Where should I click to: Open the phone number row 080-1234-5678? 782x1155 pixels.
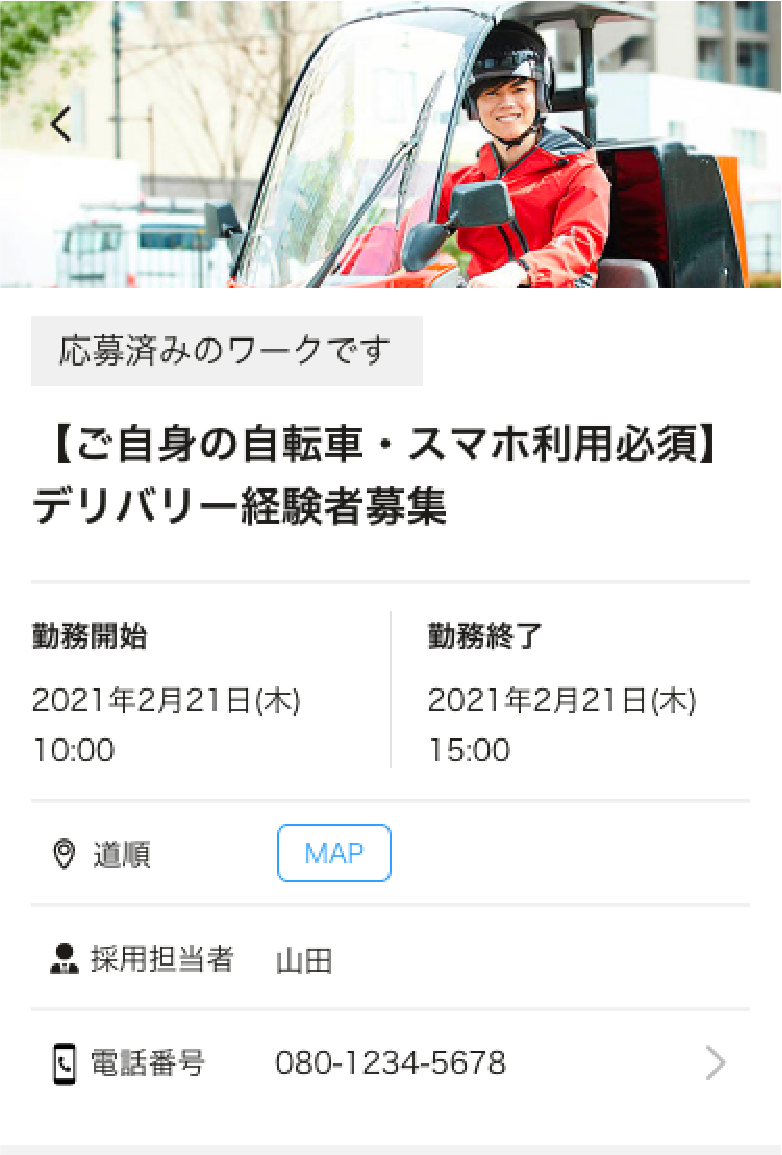pos(390,1063)
